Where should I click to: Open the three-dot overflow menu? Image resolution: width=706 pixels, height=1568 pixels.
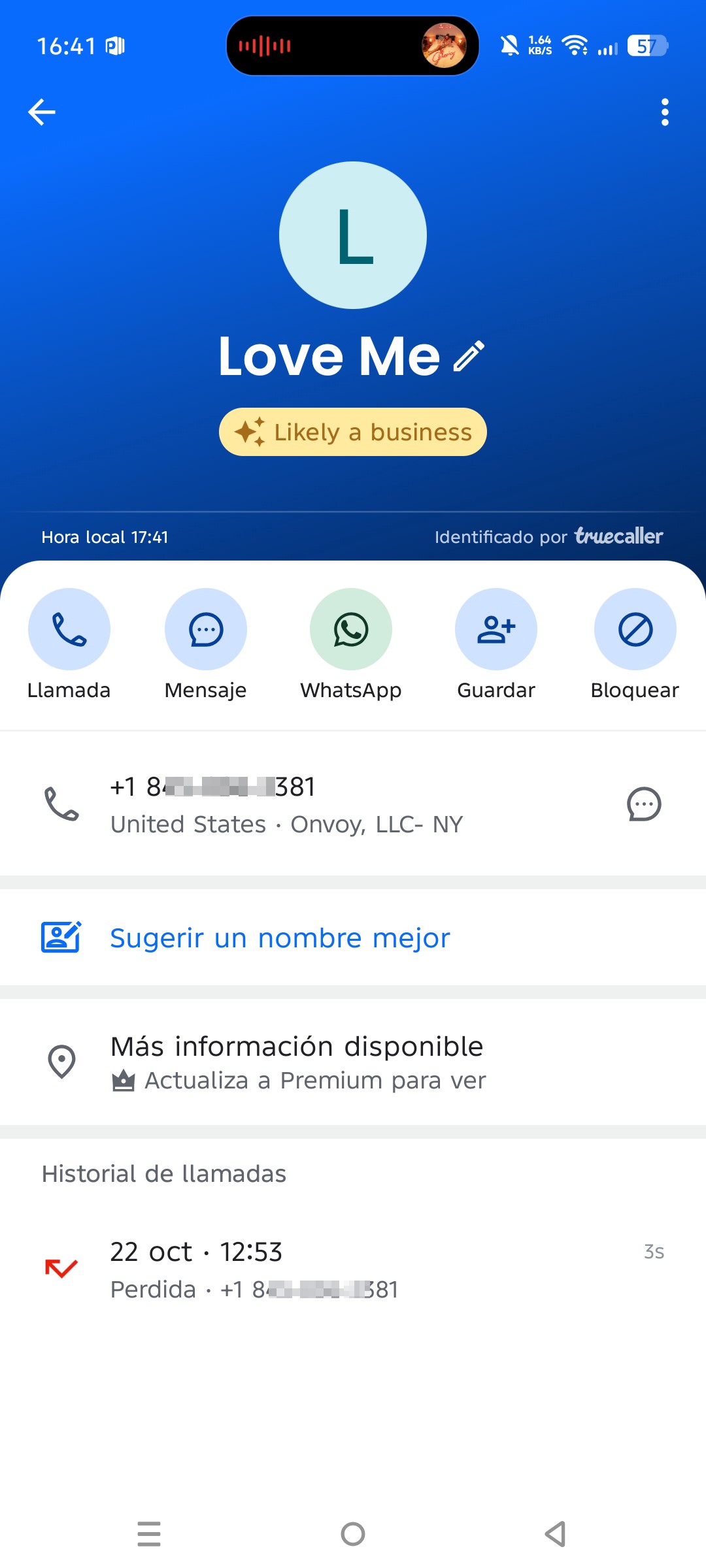click(x=665, y=112)
